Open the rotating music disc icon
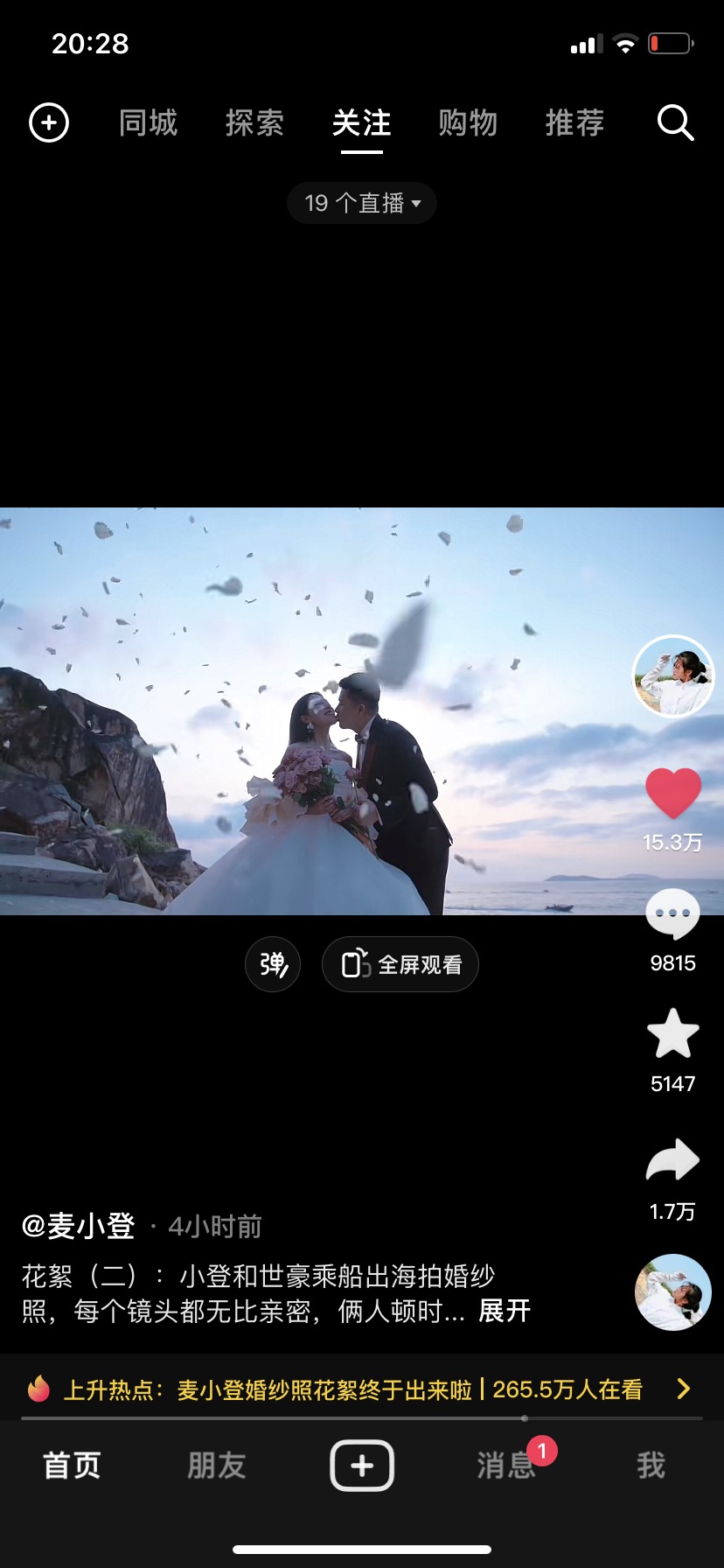Screen dimensions: 724x1568 click(x=672, y=1292)
